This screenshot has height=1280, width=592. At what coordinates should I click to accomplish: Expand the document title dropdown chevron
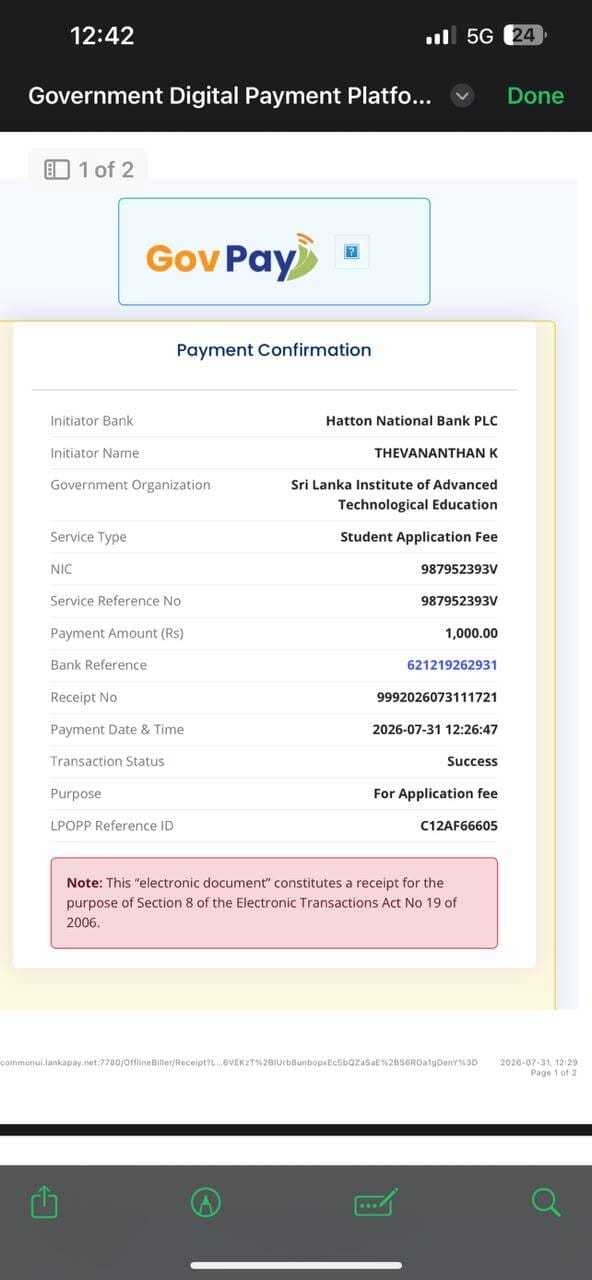(x=461, y=96)
